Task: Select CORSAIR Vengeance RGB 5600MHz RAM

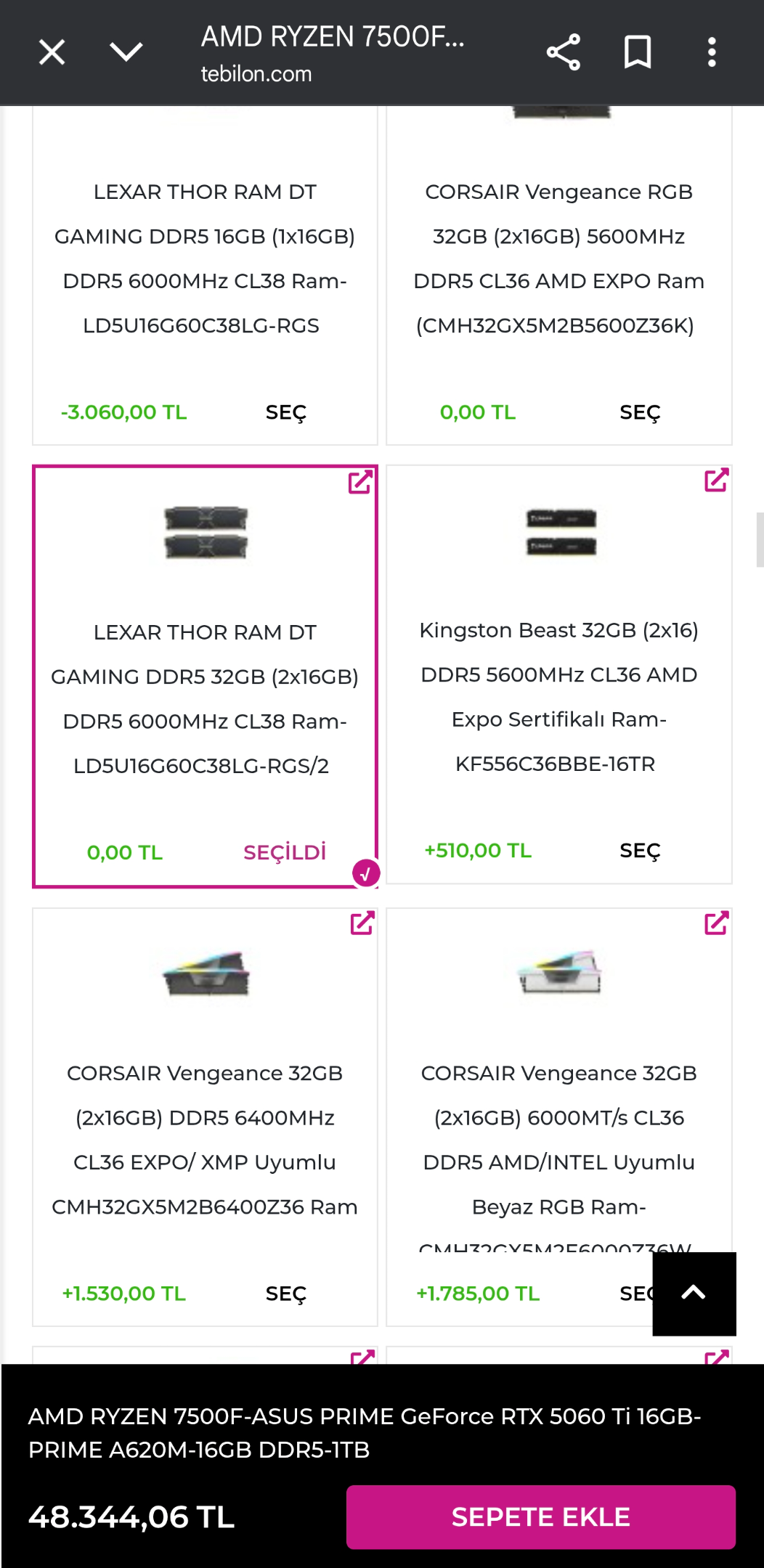Action: coord(640,412)
